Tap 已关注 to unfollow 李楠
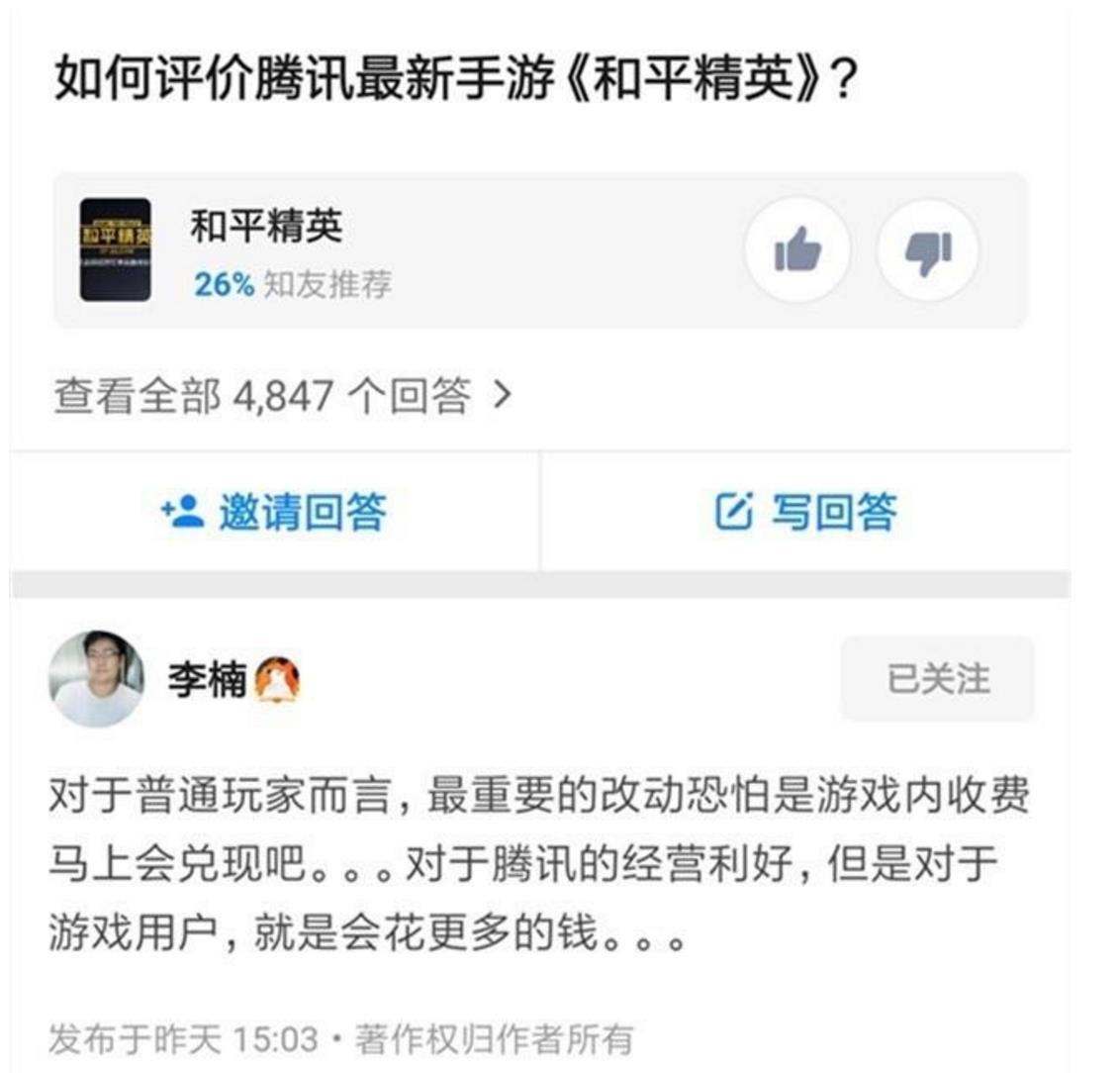Image resolution: width=1120 pixels, height=1073 pixels. point(937,679)
